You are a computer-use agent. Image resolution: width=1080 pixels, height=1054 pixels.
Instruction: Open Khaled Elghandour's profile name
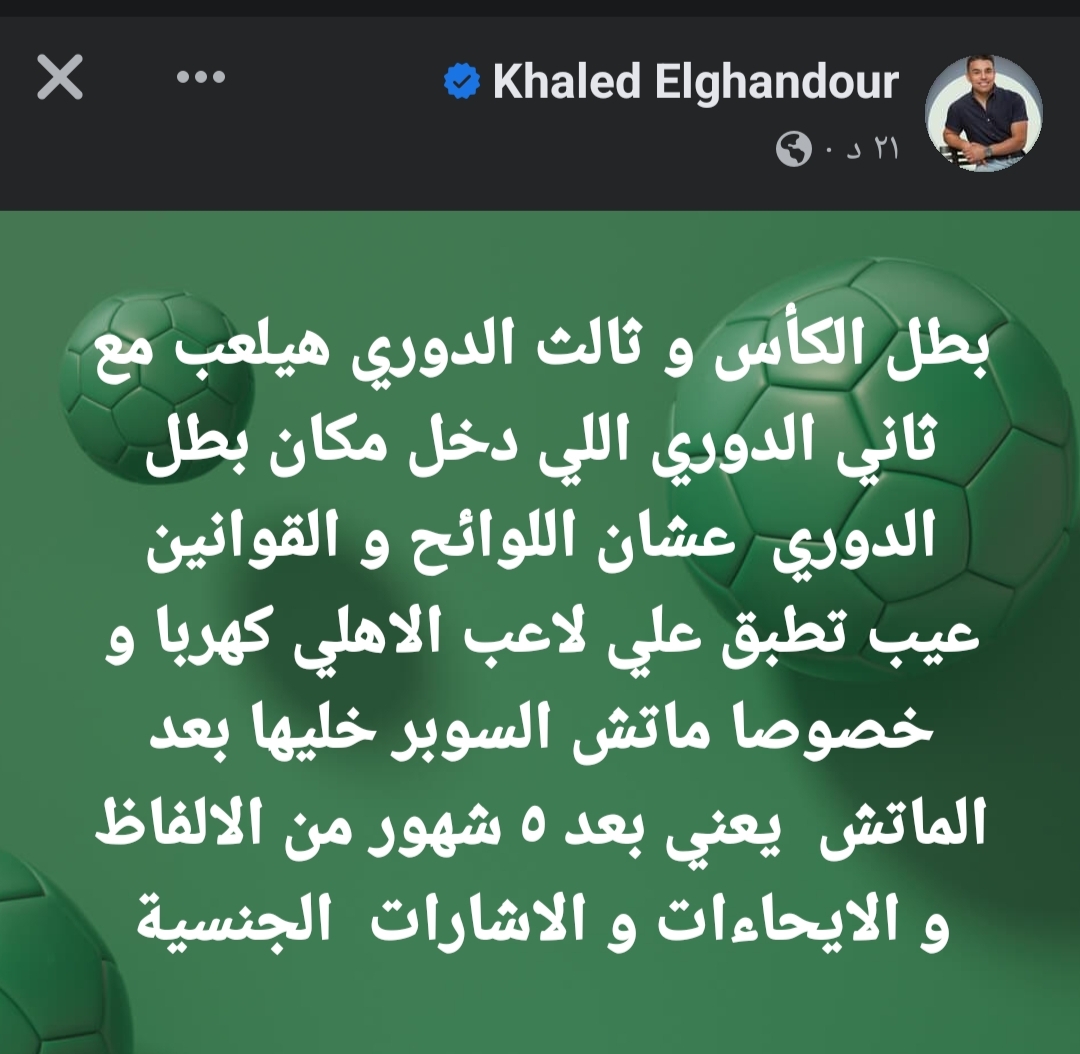695,82
